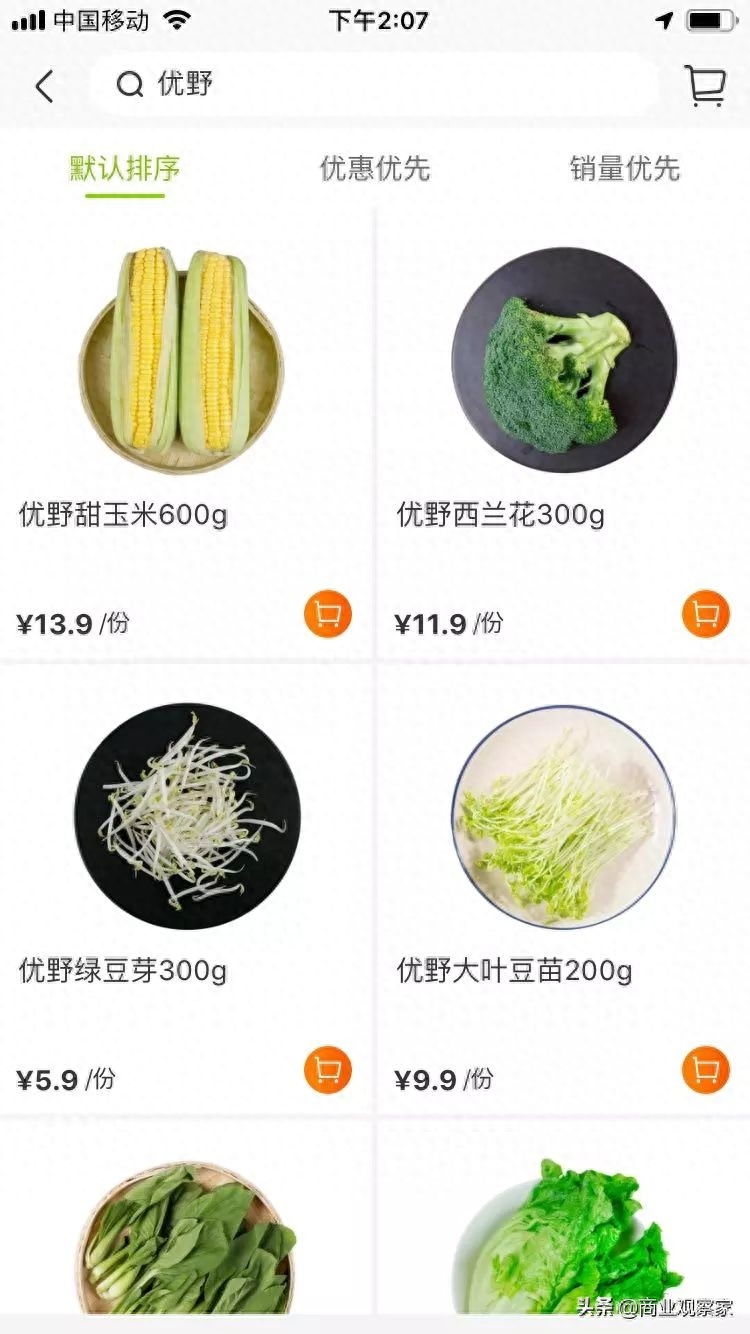Add 优野甜玉米600g to the cart
This screenshot has height=1334, width=750.
point(328,613)
